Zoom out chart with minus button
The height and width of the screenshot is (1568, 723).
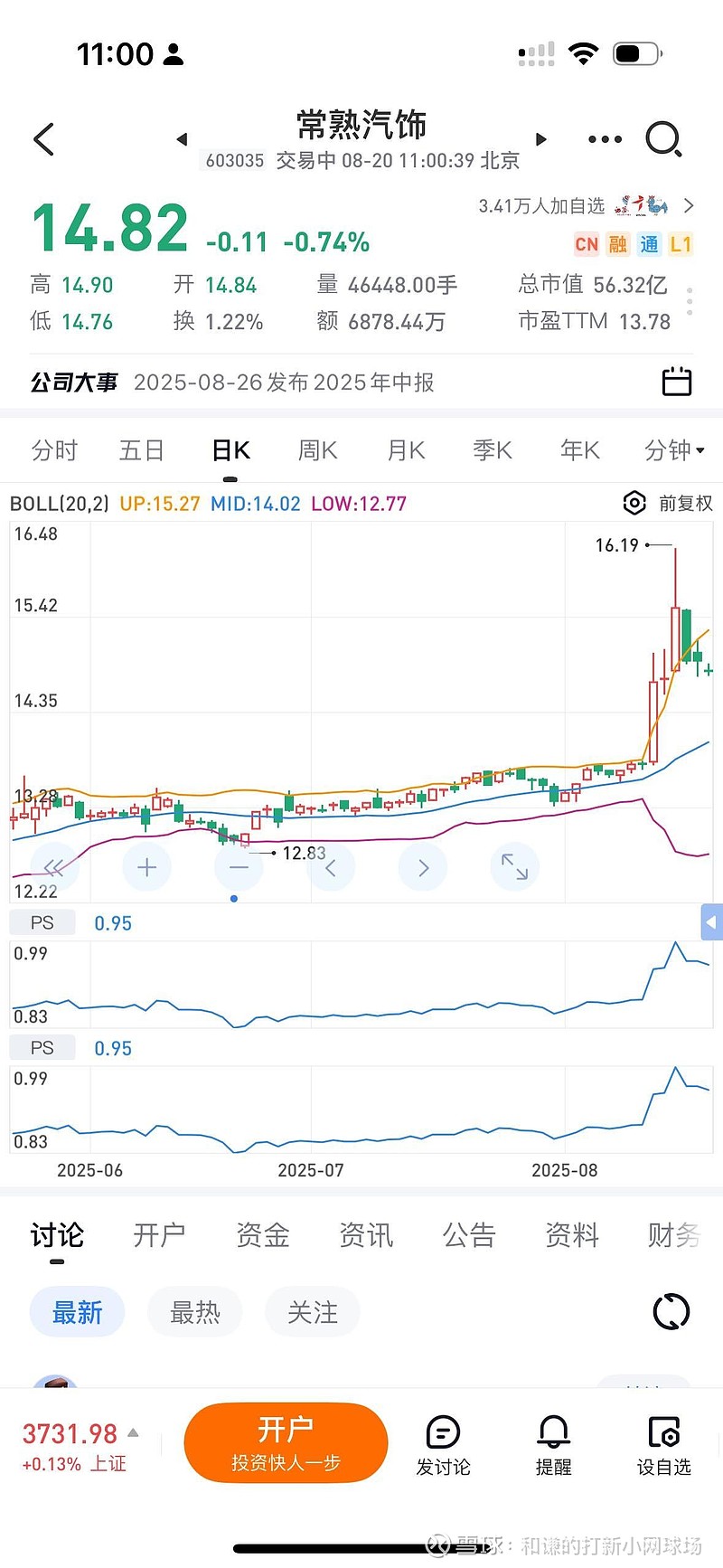click(x=239, y=868)
